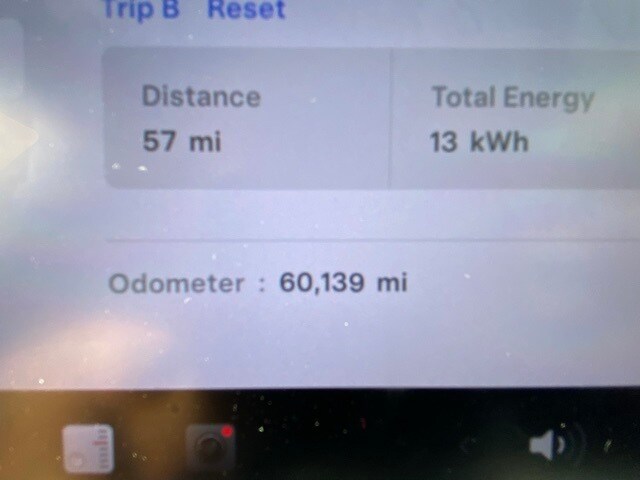Reset the Trip B counter
This screenshot has height=480, width=640.
[246, 10]
